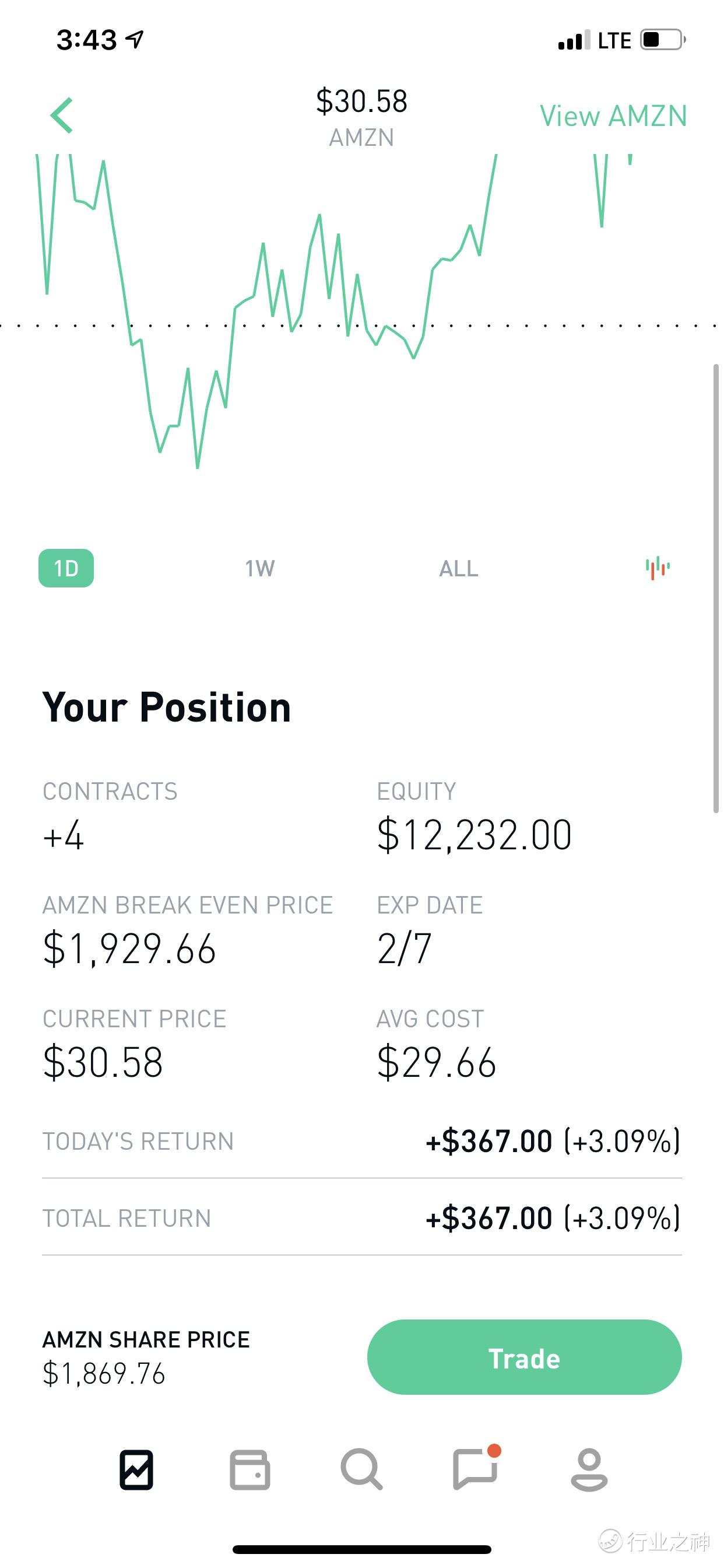Toggle candlestick chart view
The width and height of the screenshot is (724, 1568).
(x=658, y=568)
